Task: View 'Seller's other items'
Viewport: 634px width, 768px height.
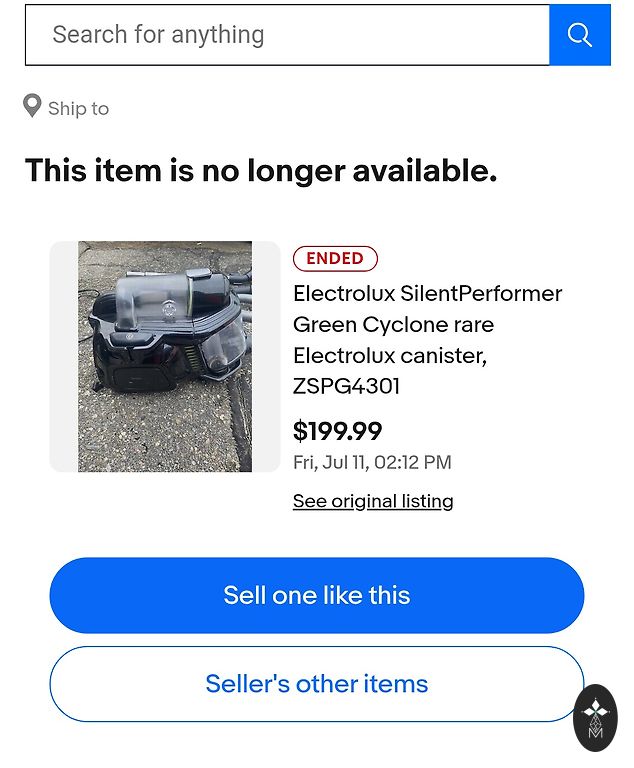Action: (316, 684)
